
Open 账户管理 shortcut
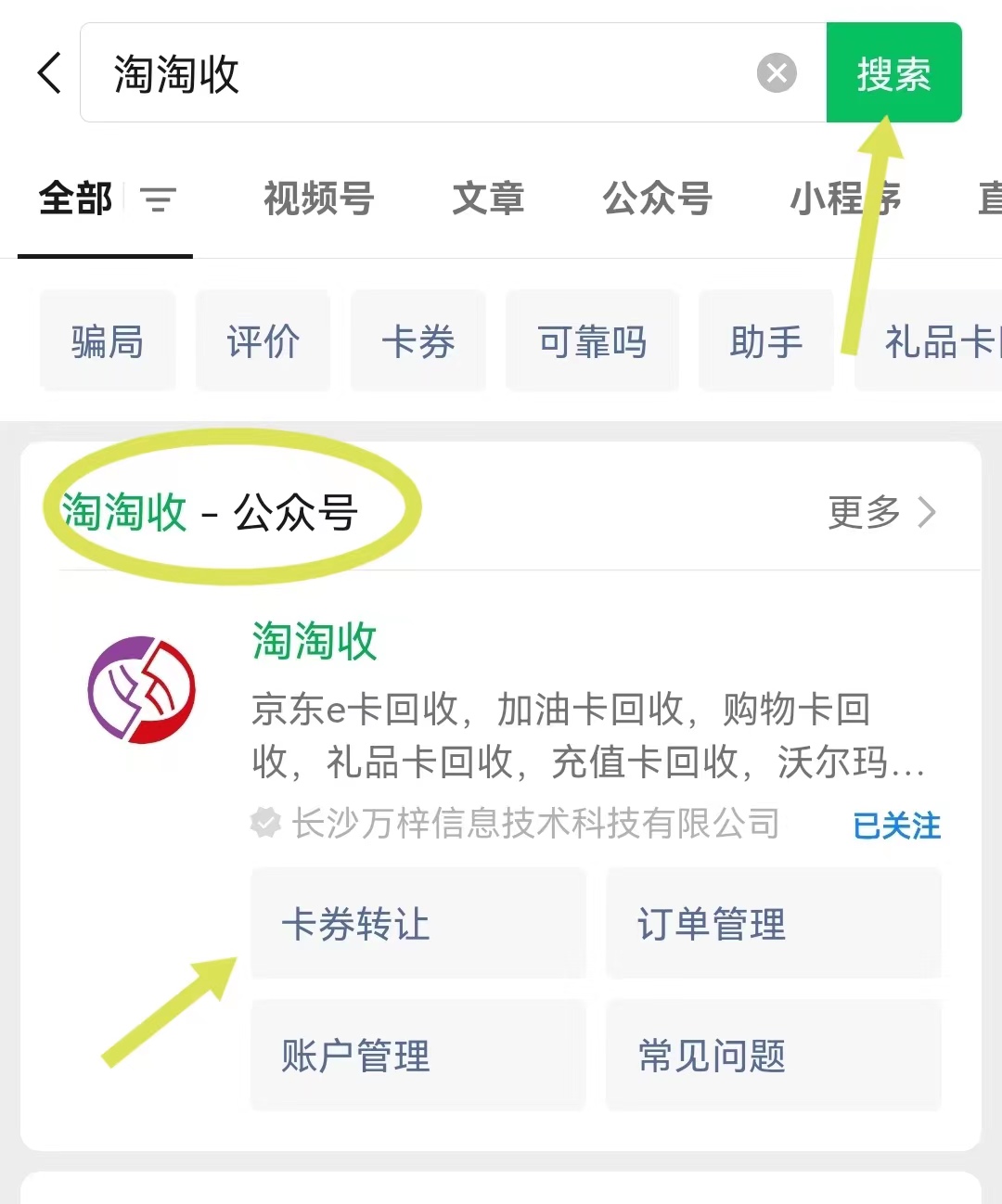418,1056
